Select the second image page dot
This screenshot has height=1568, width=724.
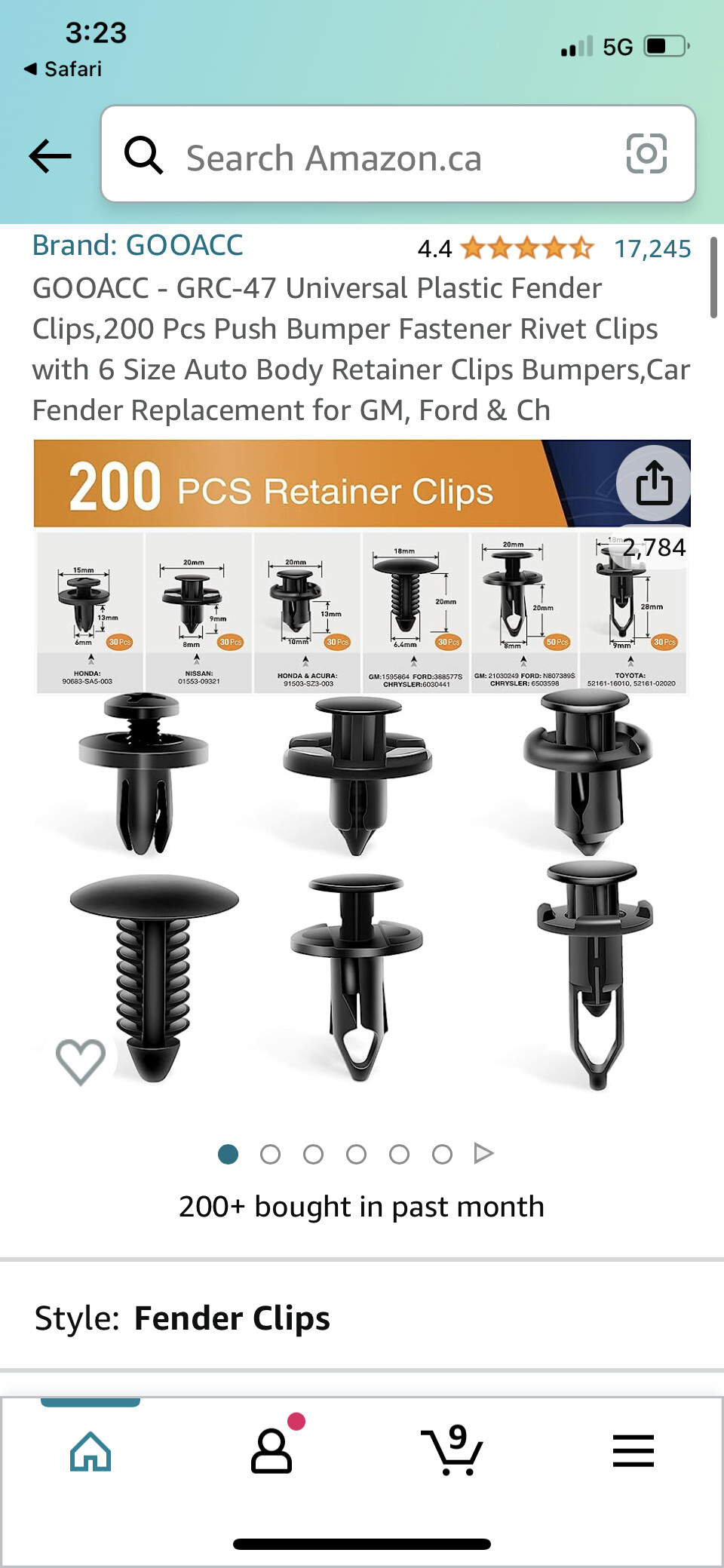coord(270,1154)
